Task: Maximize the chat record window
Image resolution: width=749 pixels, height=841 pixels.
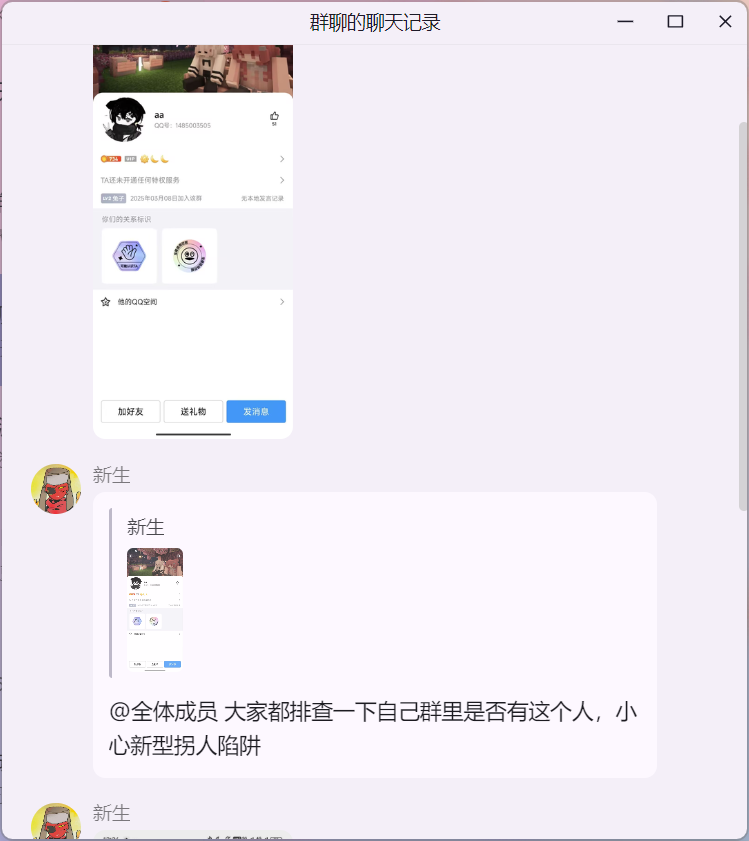Action: (x=675, y=21)
